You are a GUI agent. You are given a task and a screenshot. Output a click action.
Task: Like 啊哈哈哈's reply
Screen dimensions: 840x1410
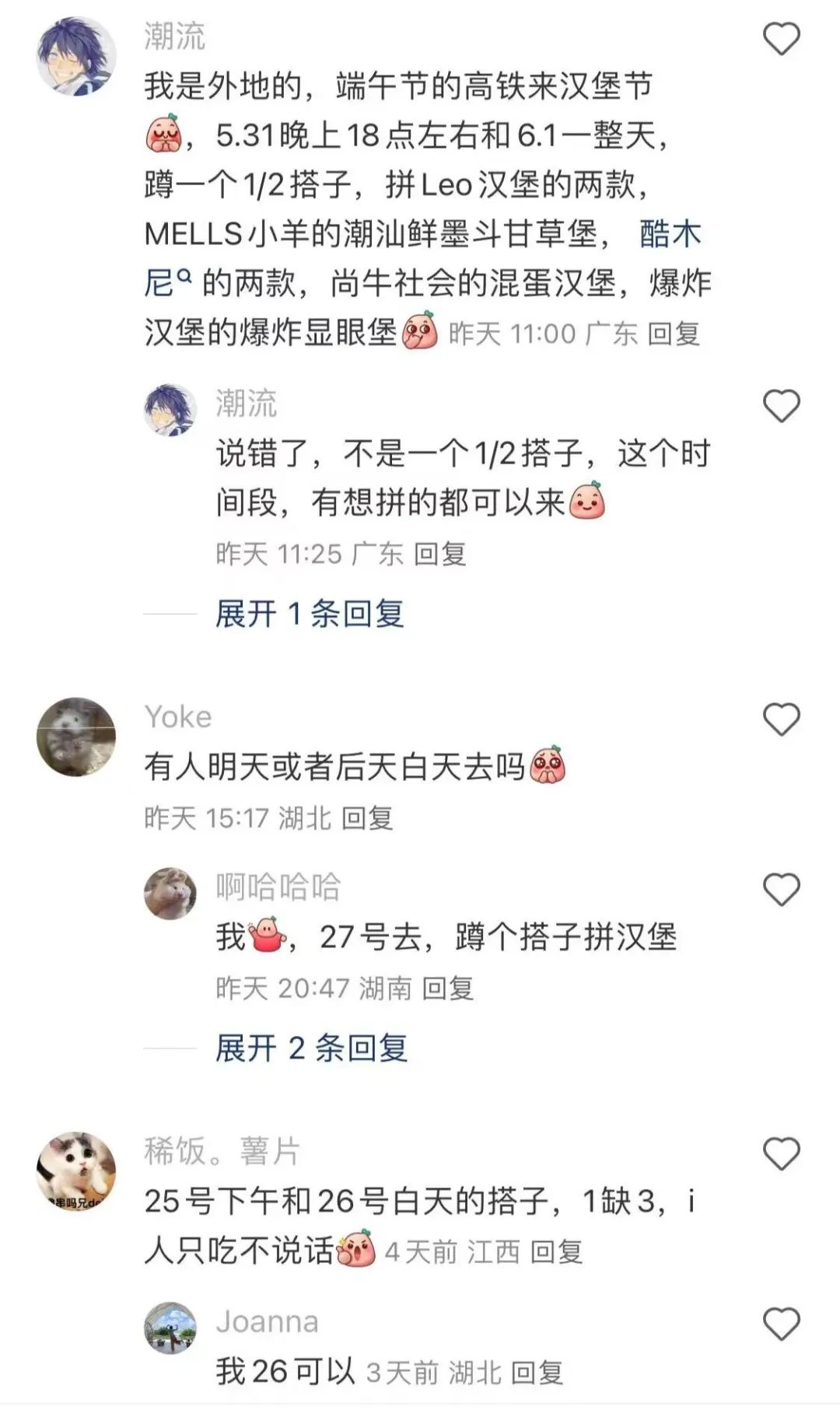[781, 890]
